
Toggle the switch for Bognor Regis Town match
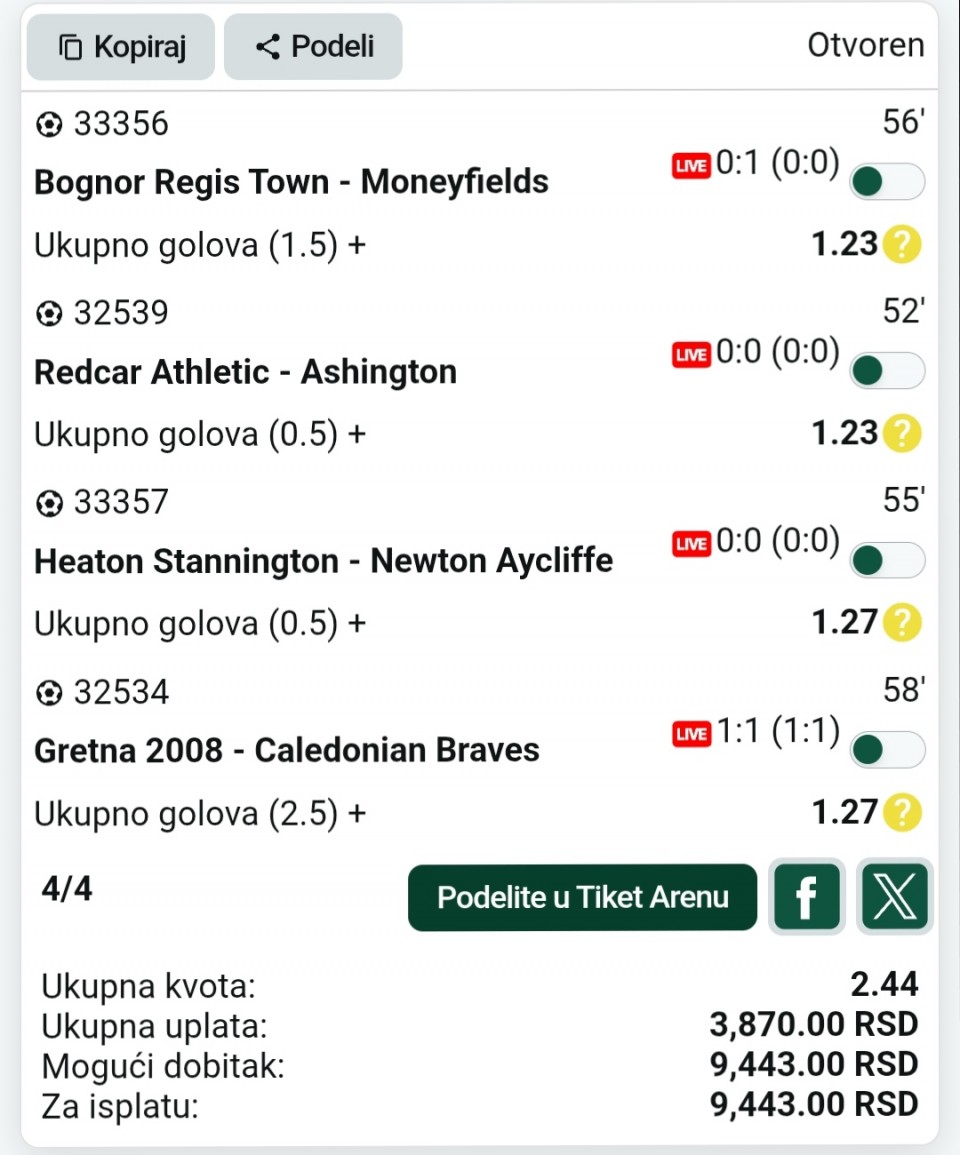886,182
